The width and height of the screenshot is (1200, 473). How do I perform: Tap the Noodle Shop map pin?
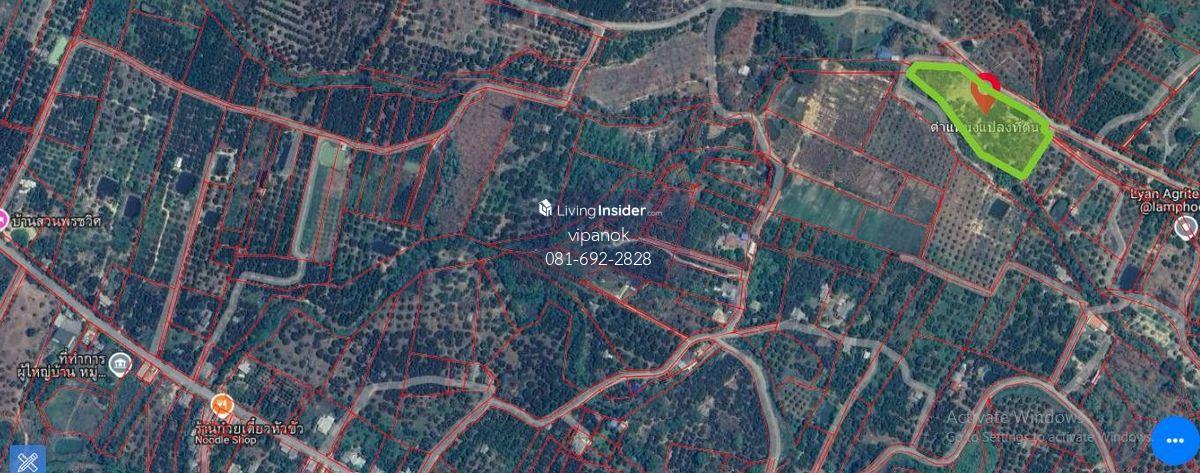224,405
